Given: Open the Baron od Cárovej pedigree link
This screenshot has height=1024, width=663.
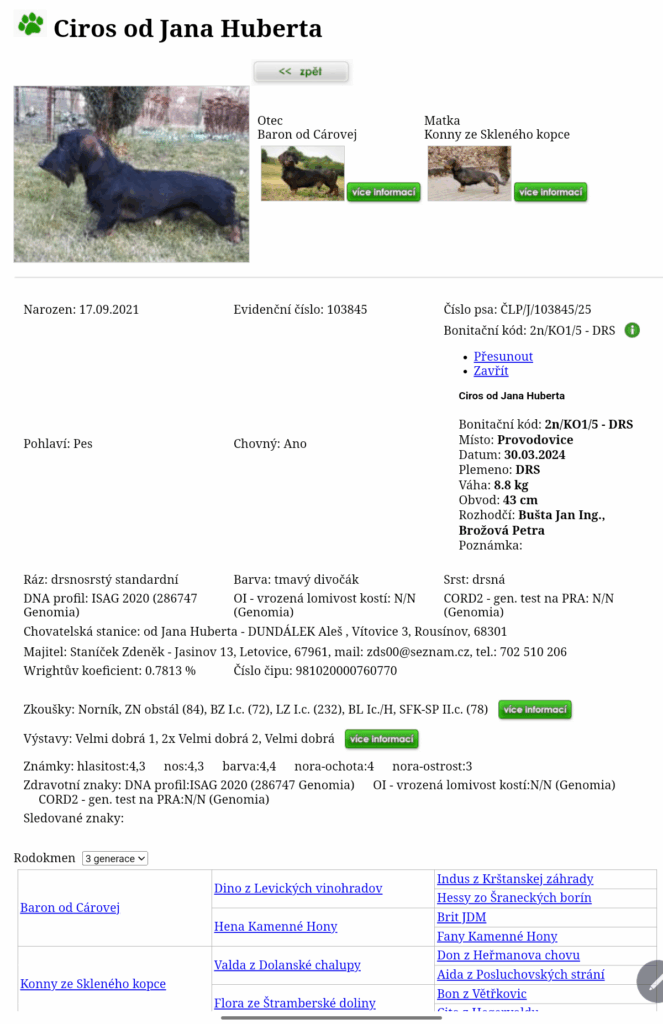Looking at the screenshot, I should coord(70,908).
